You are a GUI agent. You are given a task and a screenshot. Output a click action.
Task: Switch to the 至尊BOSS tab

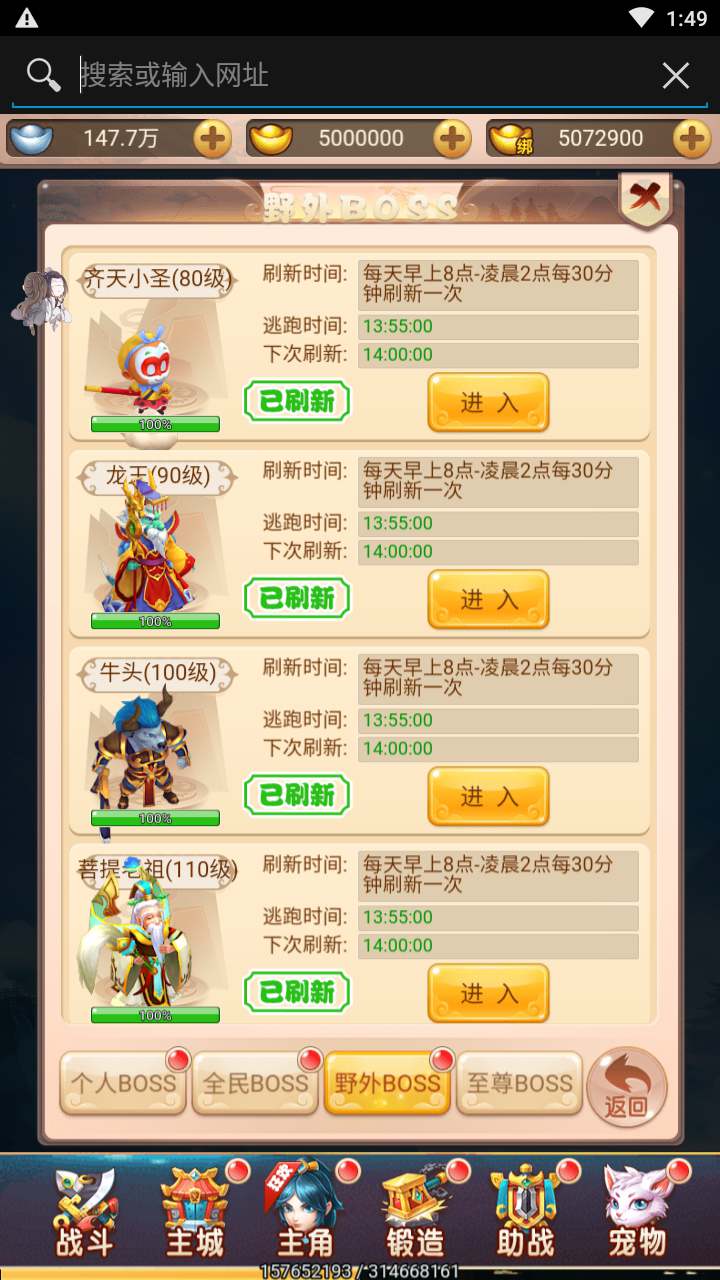519,1083
